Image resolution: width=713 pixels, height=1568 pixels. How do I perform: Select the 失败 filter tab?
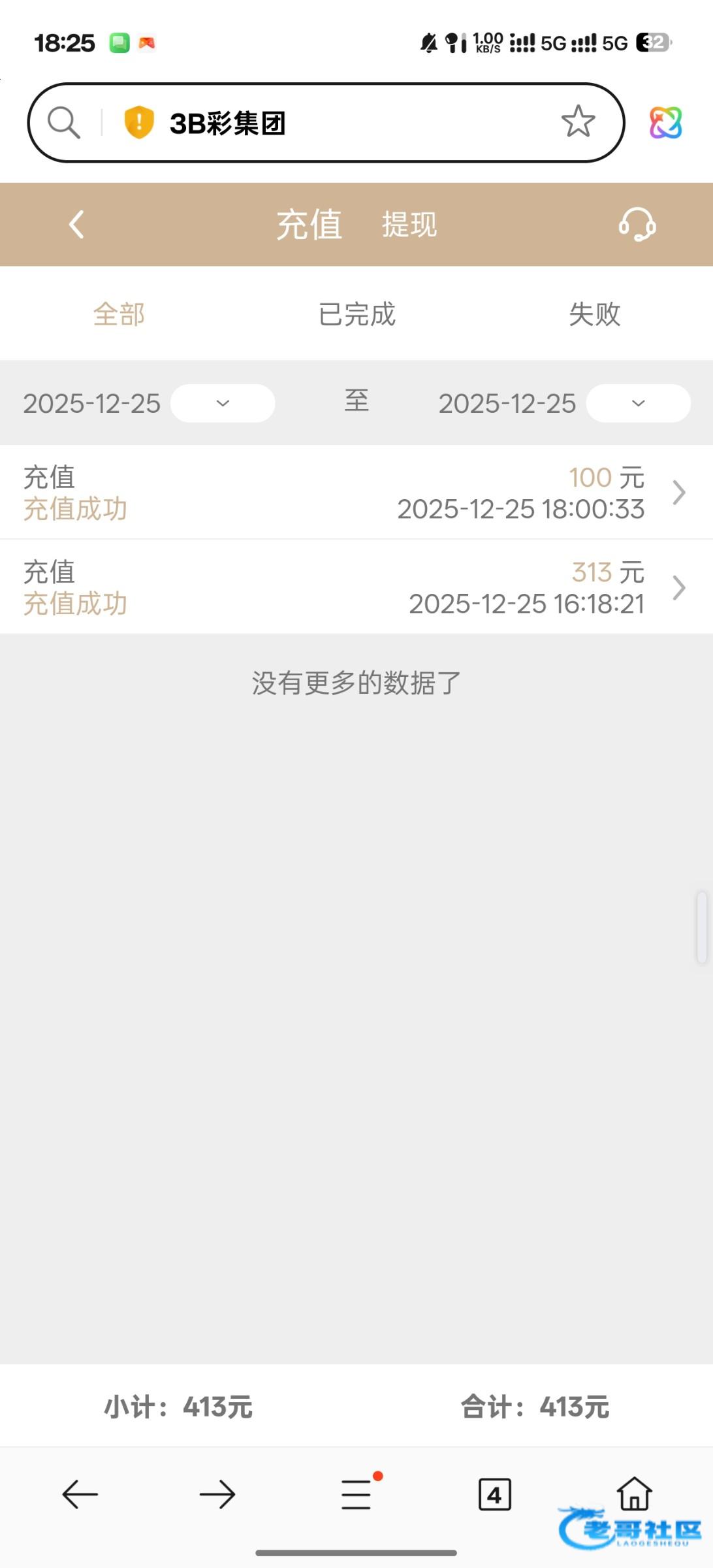(x=594, y=314)
